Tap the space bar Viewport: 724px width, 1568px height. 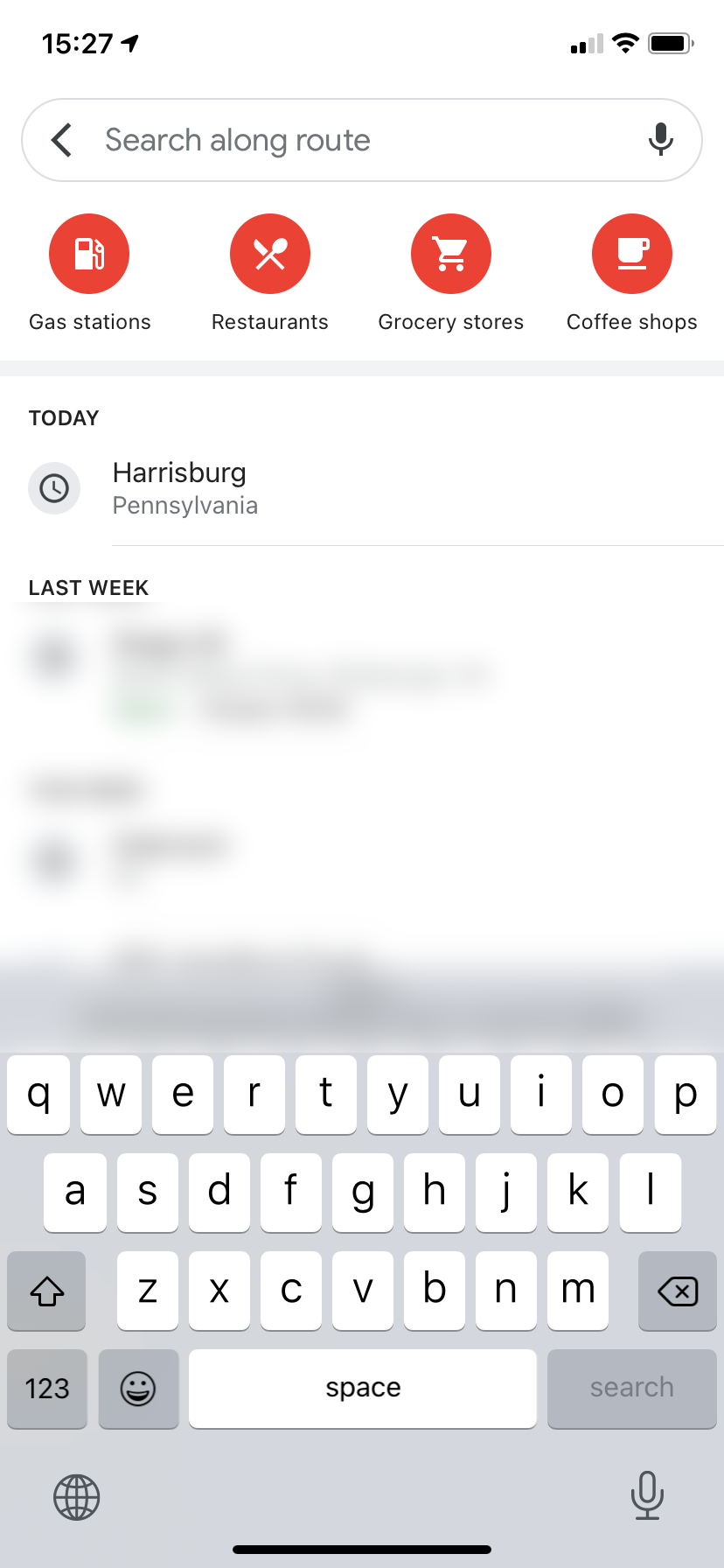[x=362, y=1389]
